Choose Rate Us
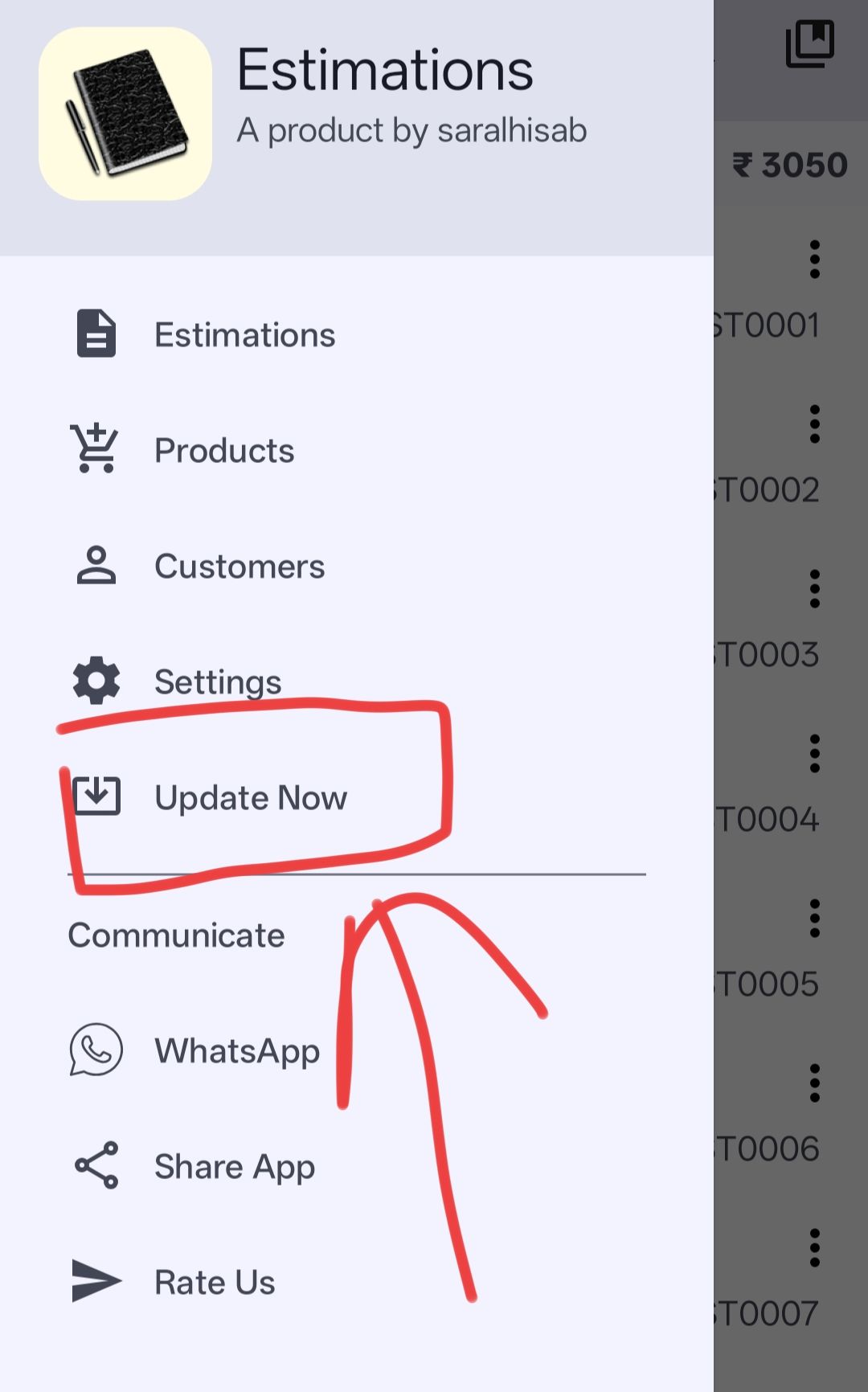The image size is (868, 1392). tap(357, 1282)
